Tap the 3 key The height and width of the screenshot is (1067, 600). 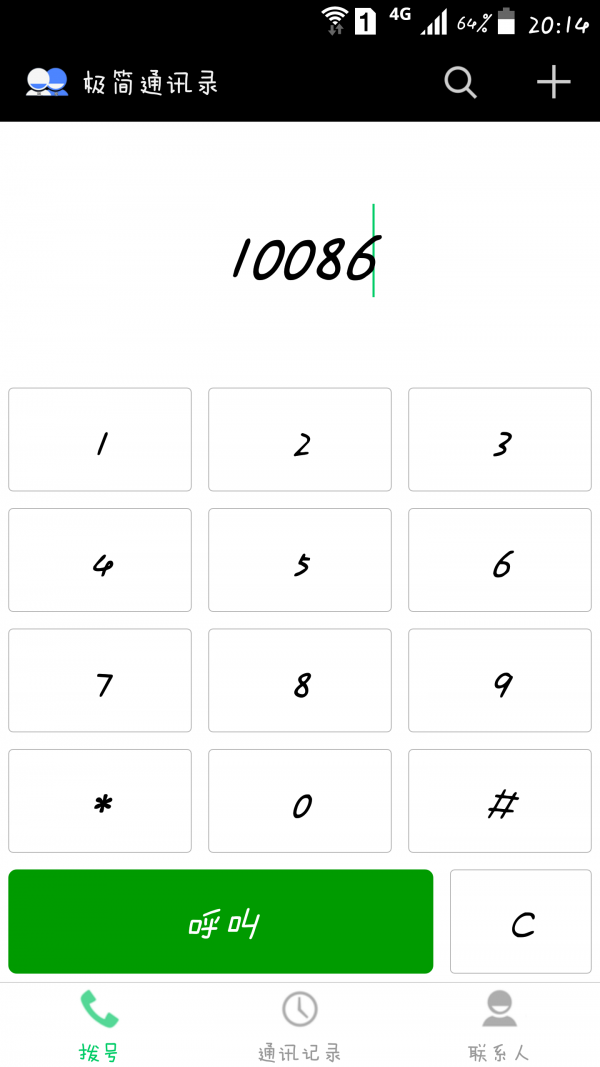(x=500, y=440)
